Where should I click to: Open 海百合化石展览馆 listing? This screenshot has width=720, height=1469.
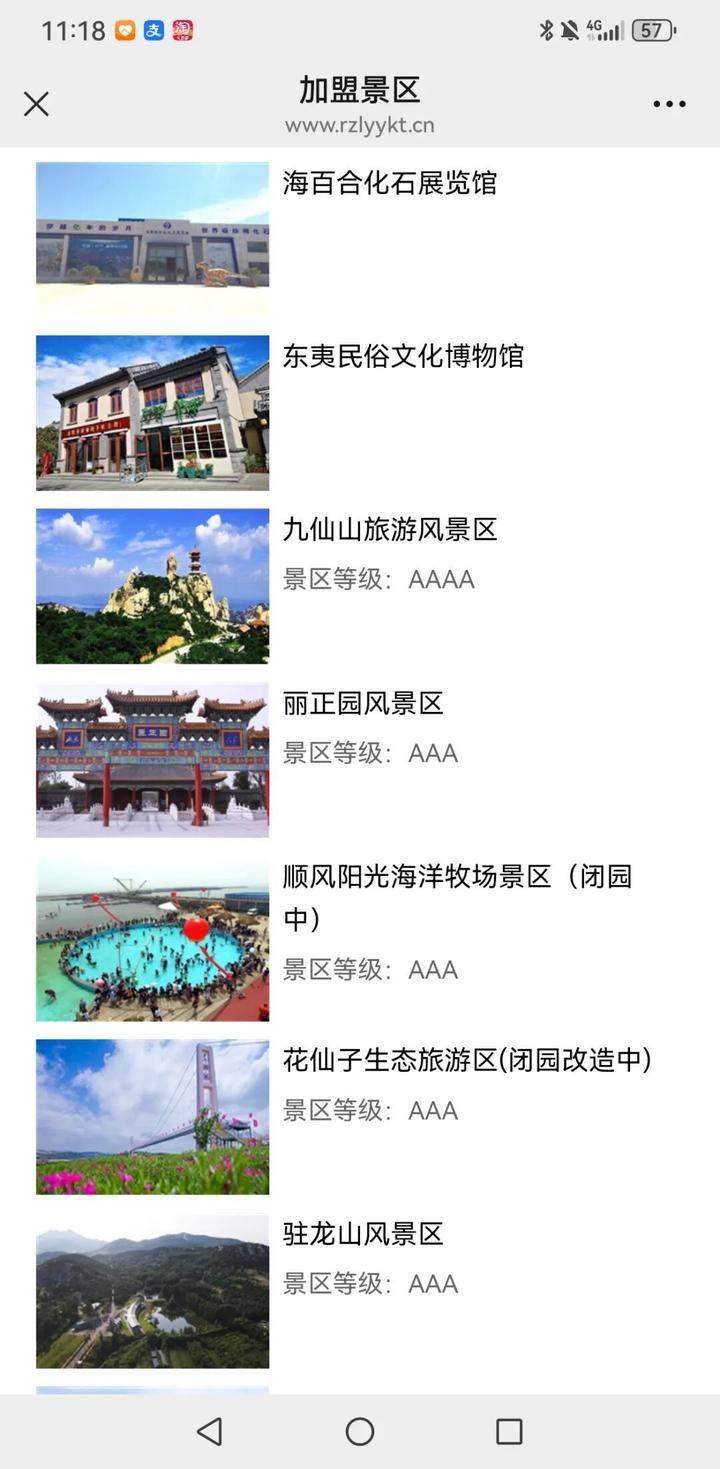(x=389, y=183)
